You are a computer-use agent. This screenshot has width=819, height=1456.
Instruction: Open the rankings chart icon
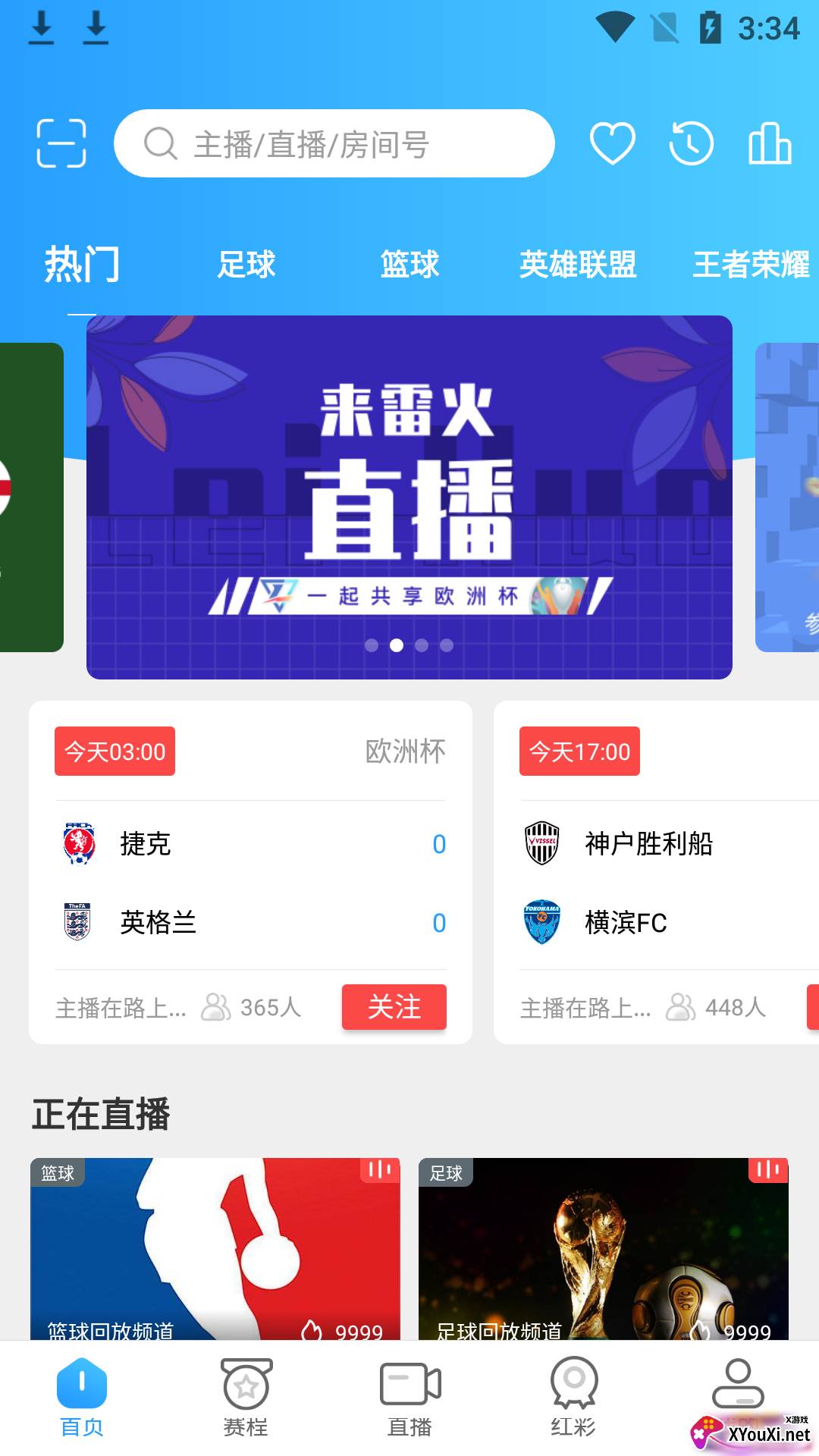(769, 143)
